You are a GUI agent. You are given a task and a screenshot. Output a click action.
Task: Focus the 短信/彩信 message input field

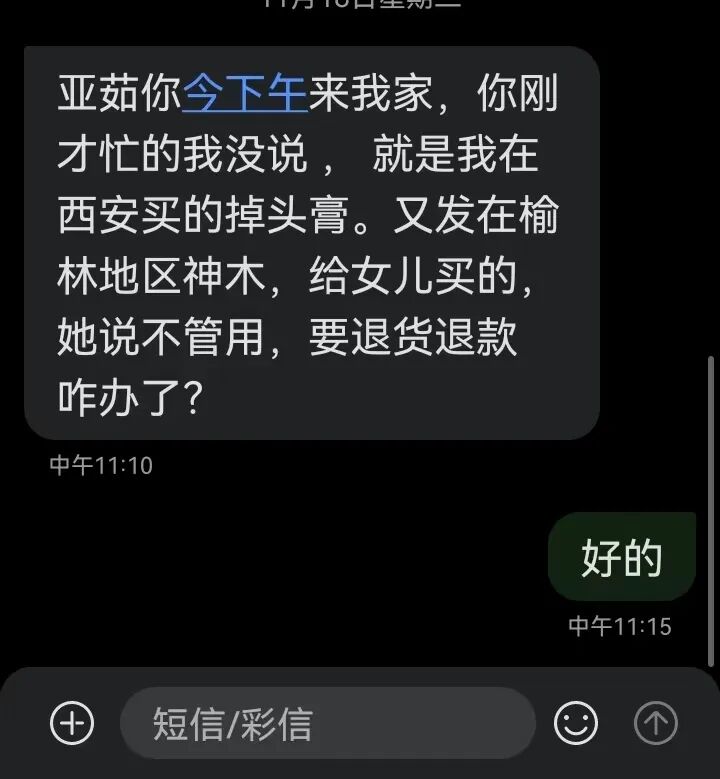330,723
